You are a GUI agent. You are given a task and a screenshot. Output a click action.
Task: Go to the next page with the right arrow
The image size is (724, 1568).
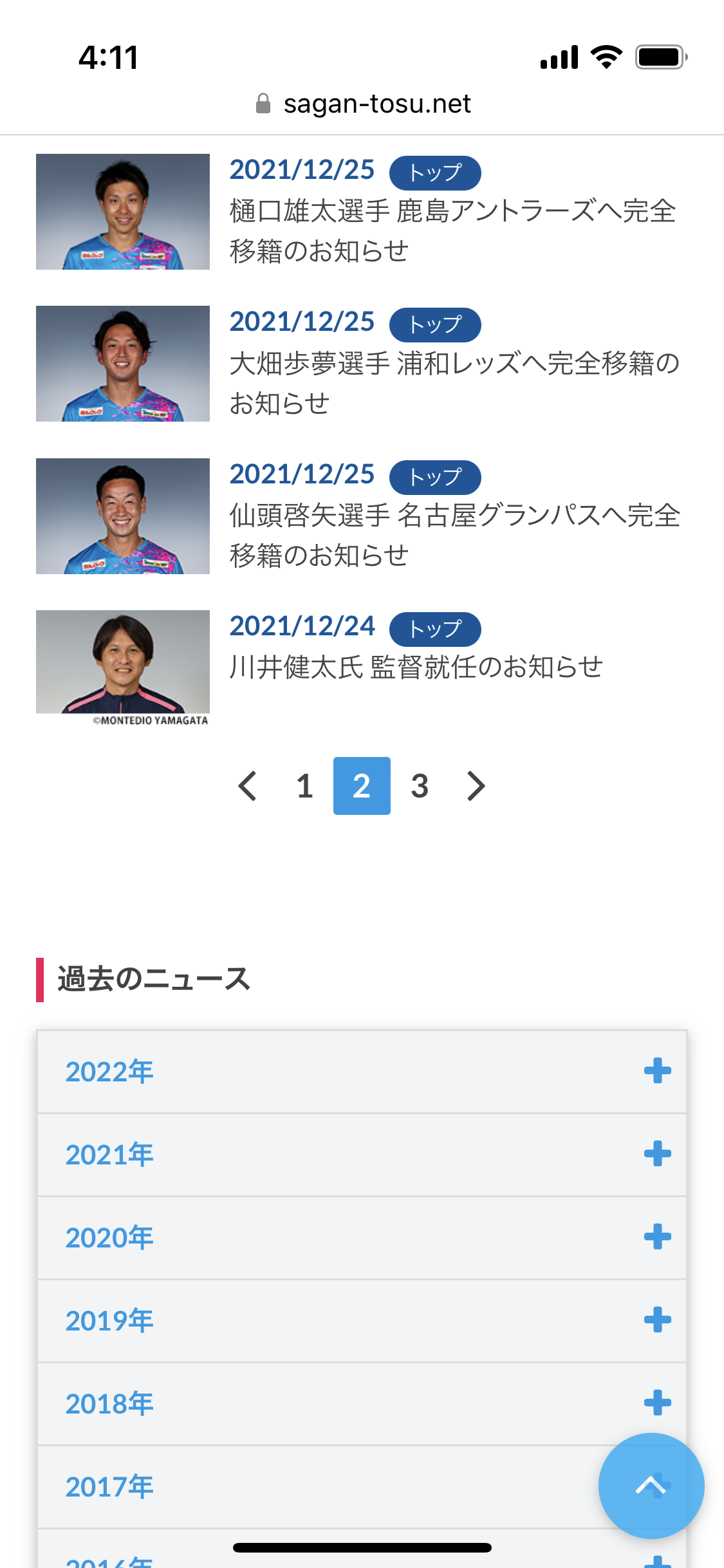point(476,786)
